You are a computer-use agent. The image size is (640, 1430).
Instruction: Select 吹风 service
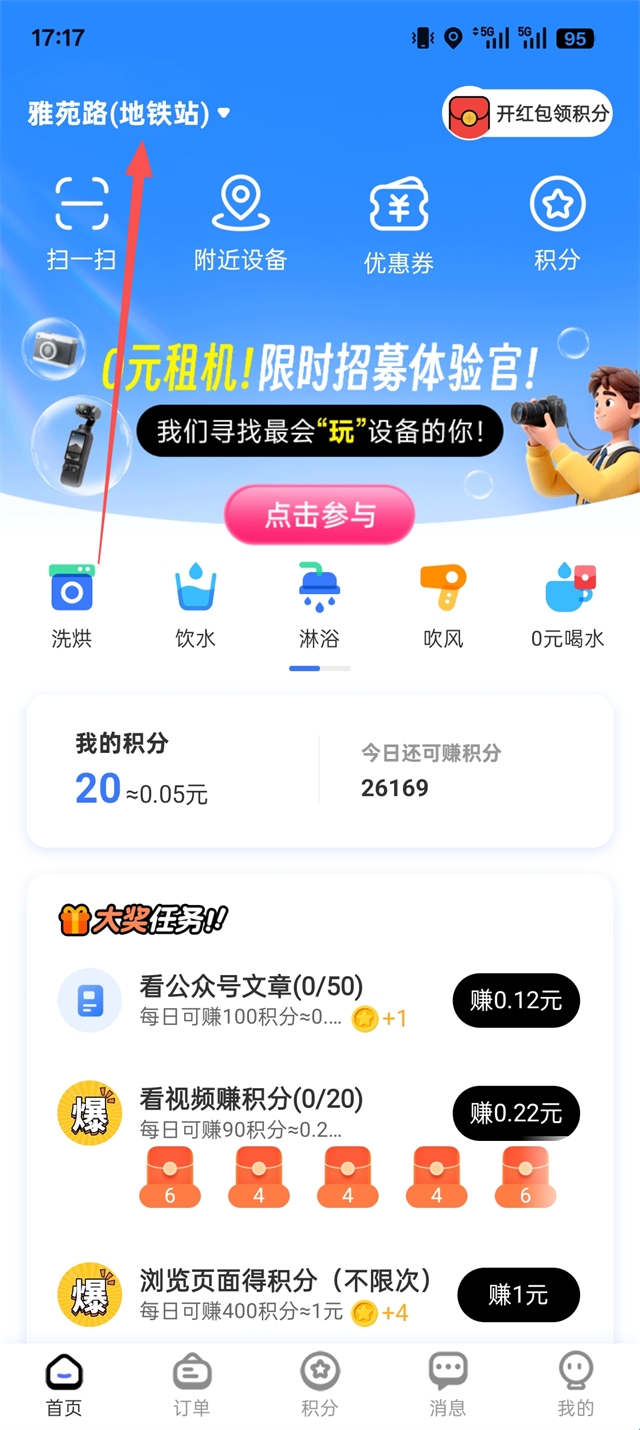[x=443, y=605]
